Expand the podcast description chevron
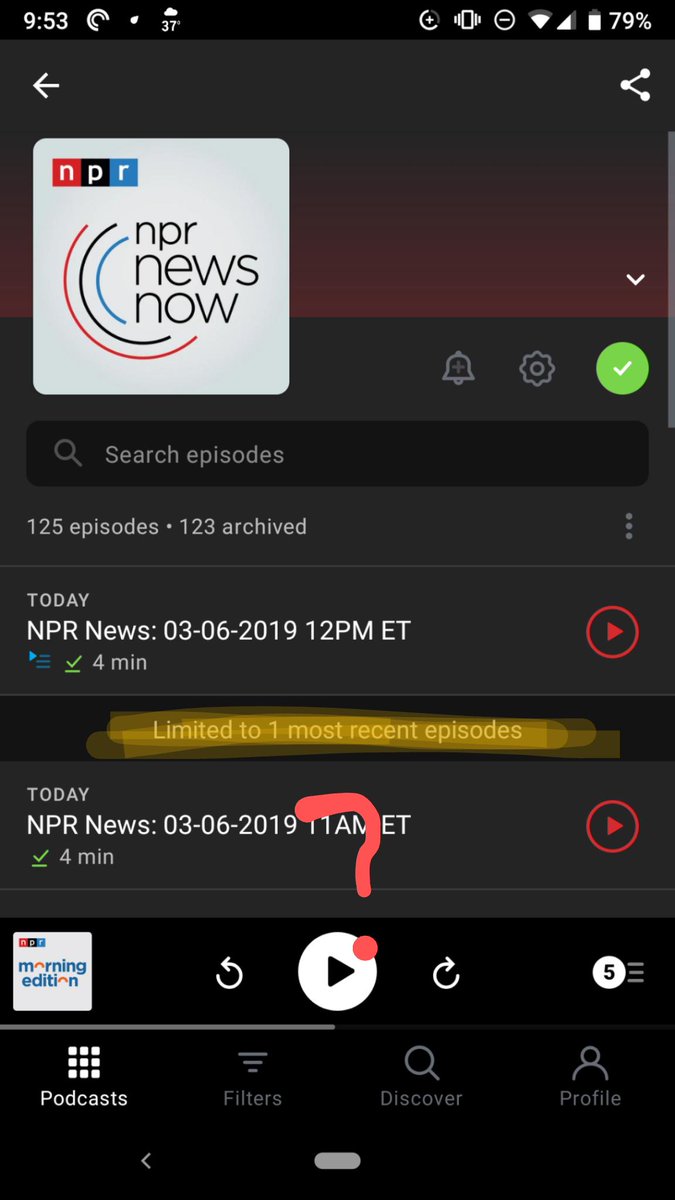 [635, 279]
